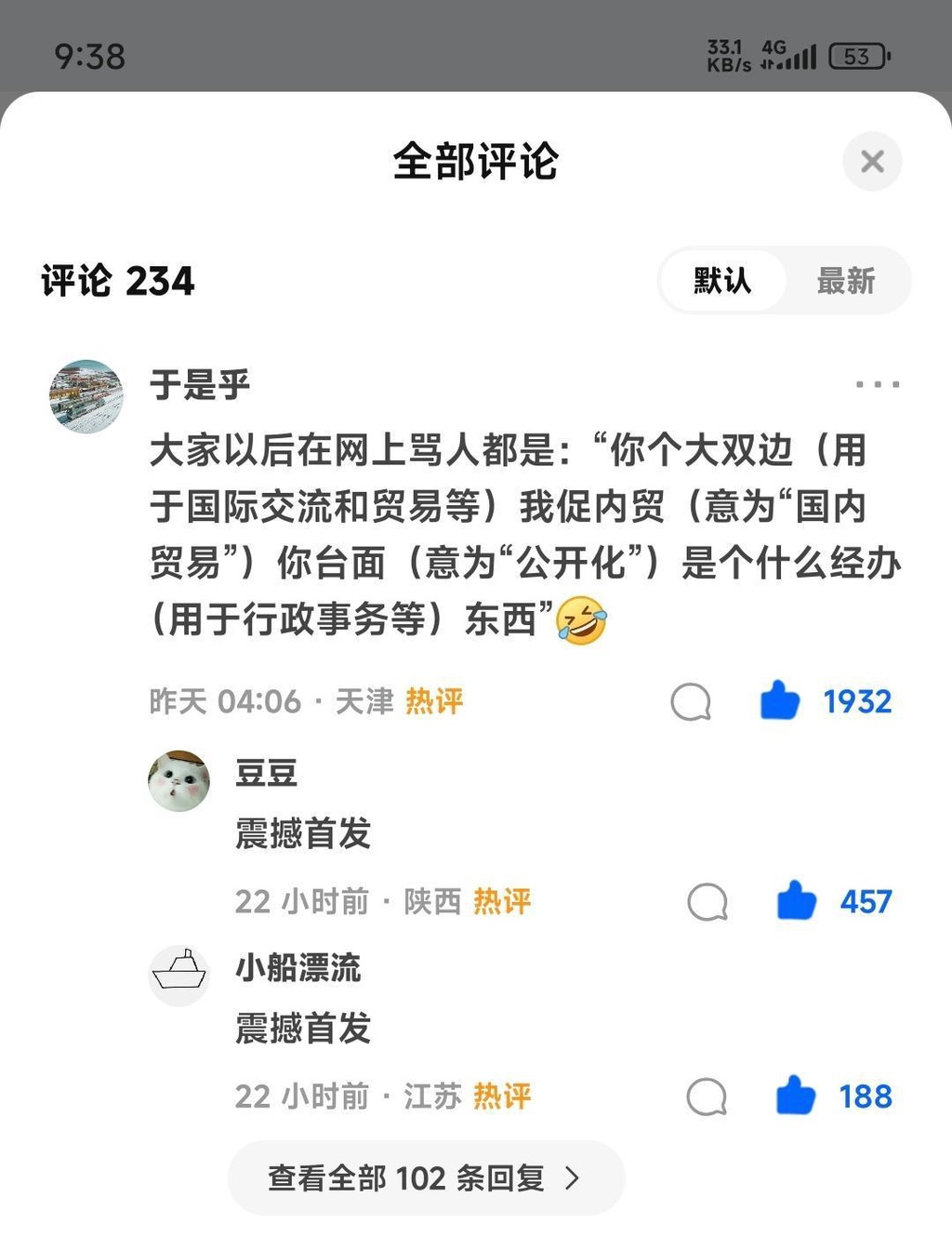Open 于是乎's profile avatar

[86, 396]
